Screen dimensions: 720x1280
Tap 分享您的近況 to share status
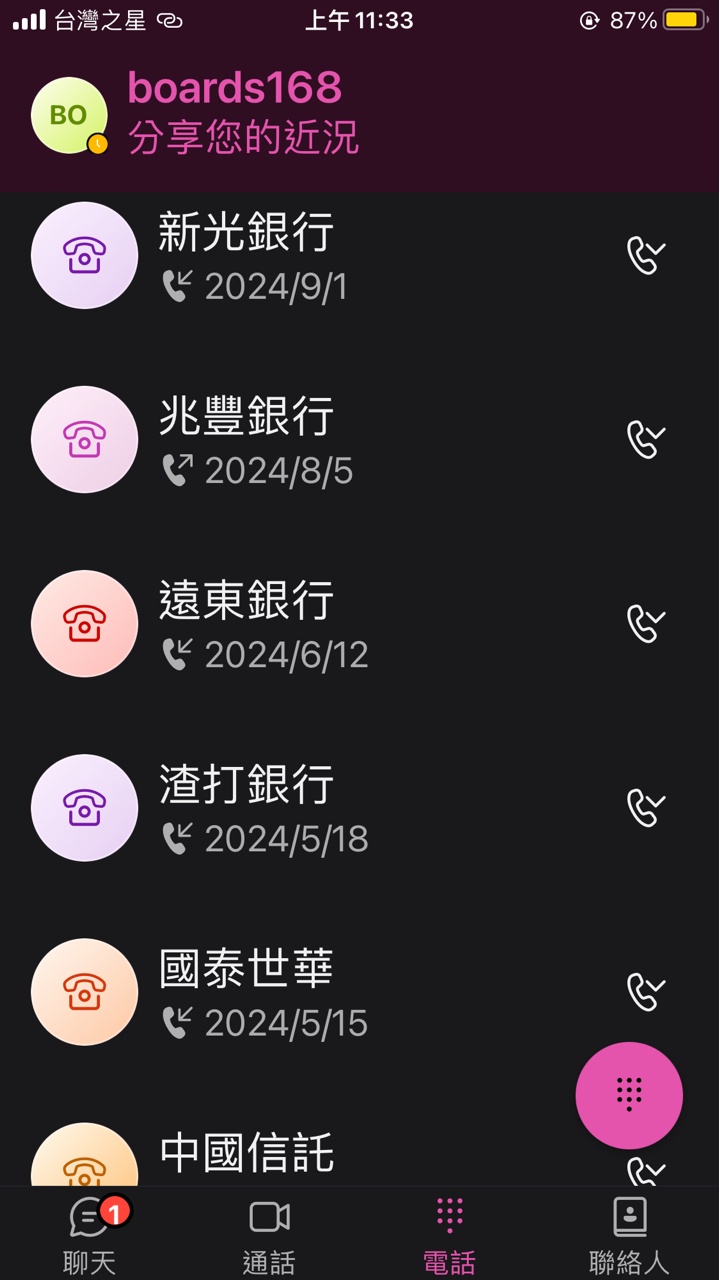pos(243,138)
